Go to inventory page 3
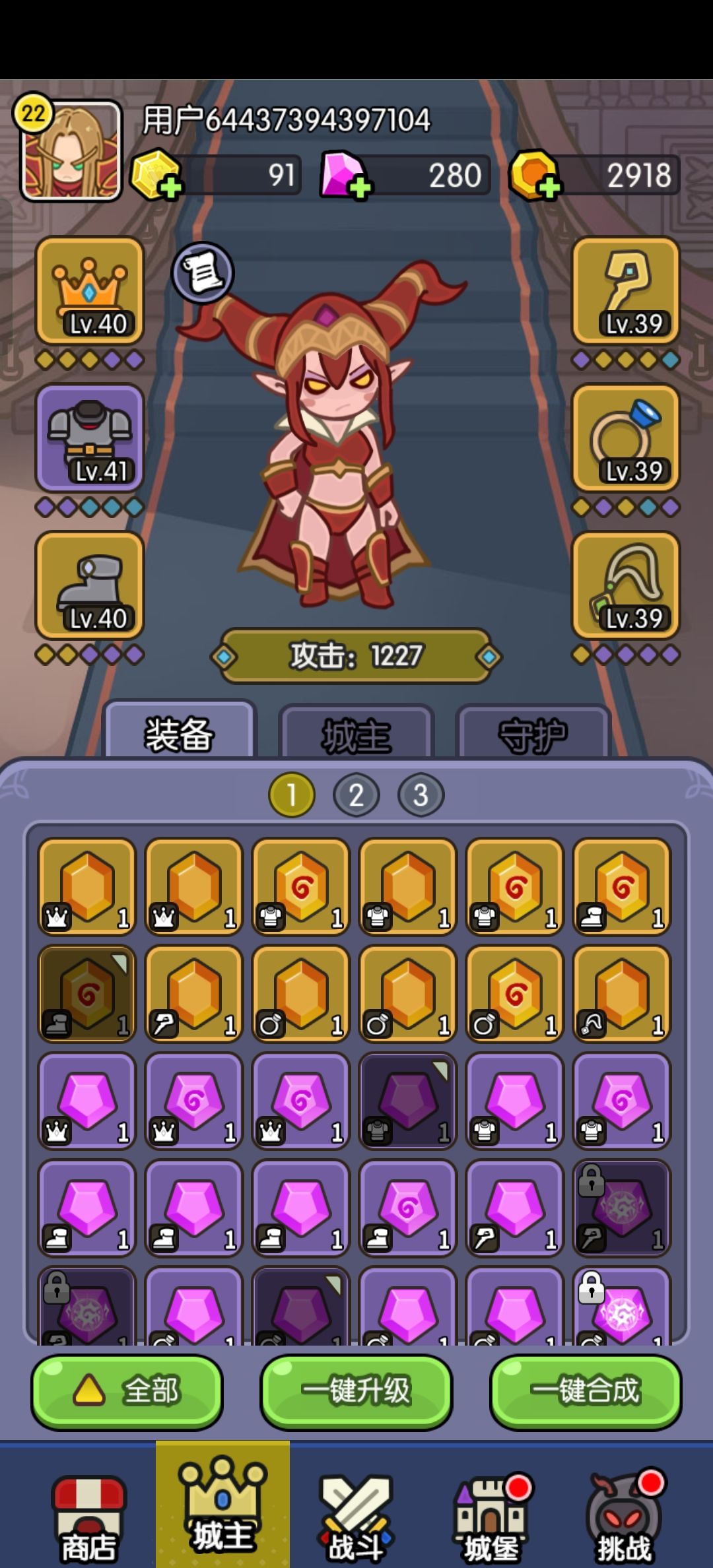 click(421, 795)
